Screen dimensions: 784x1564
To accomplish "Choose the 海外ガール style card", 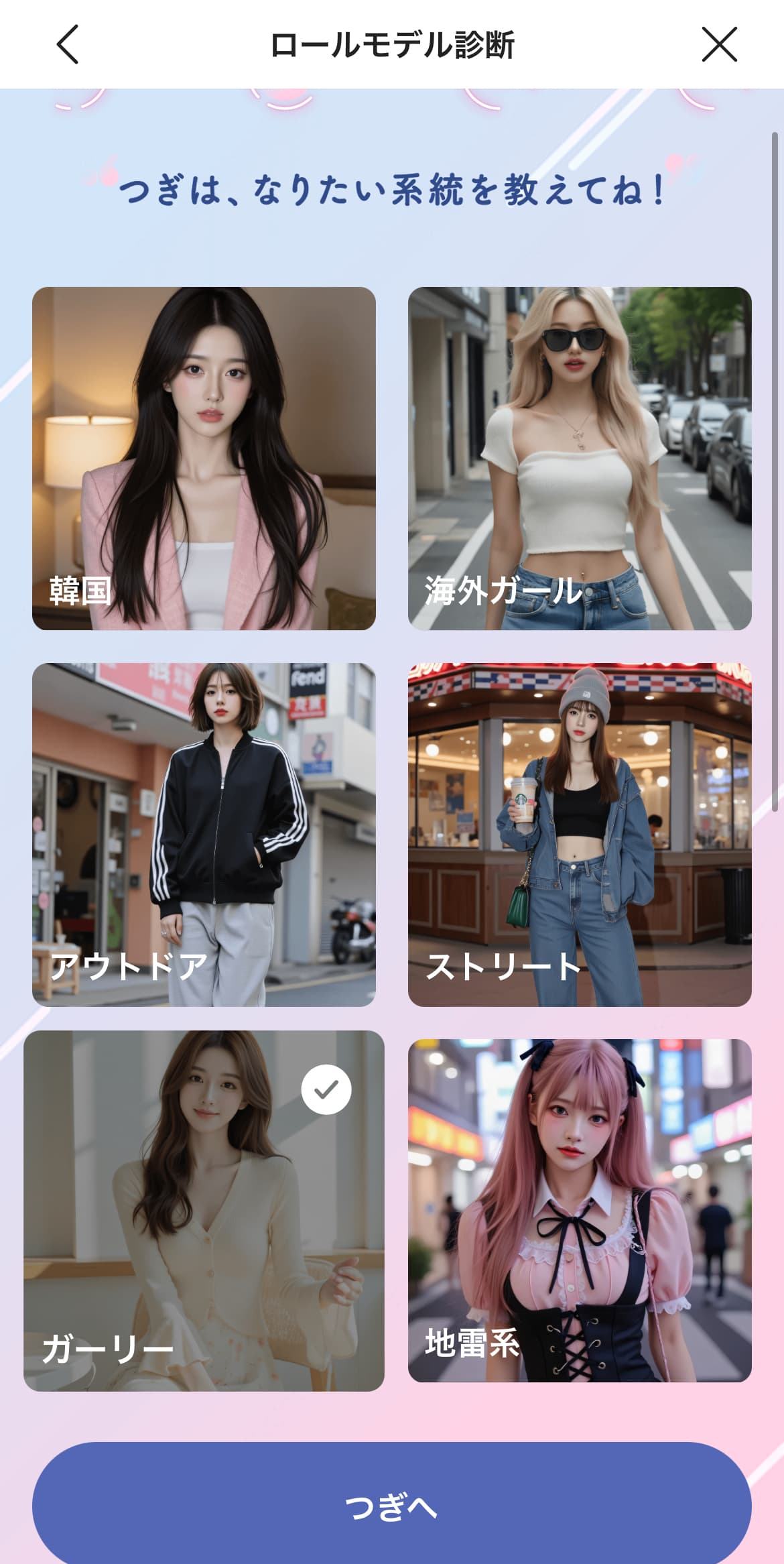I will 580,459.
